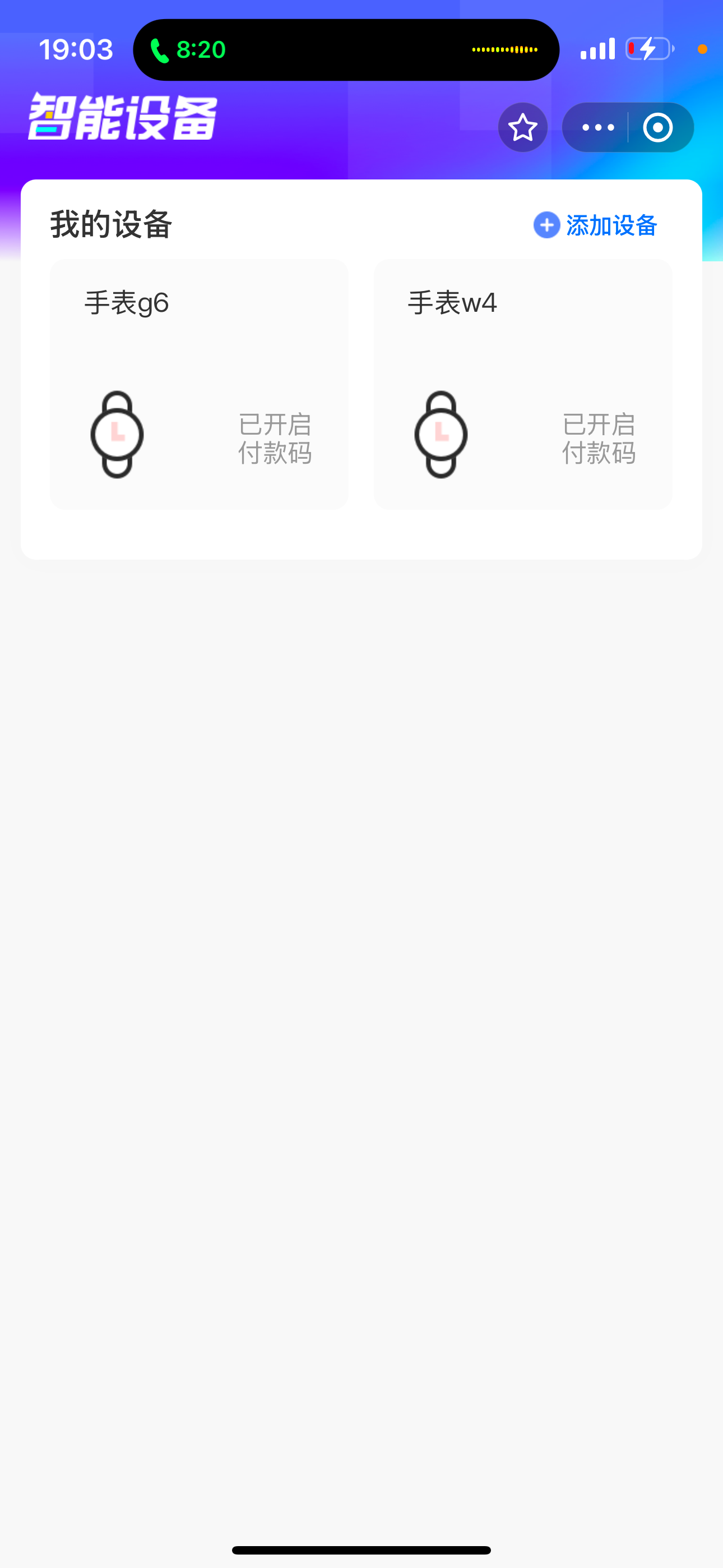Open the 手表w4 device card
Image resolution: width=723 pixels, height=1568 pixels.
tap(523, 384)
